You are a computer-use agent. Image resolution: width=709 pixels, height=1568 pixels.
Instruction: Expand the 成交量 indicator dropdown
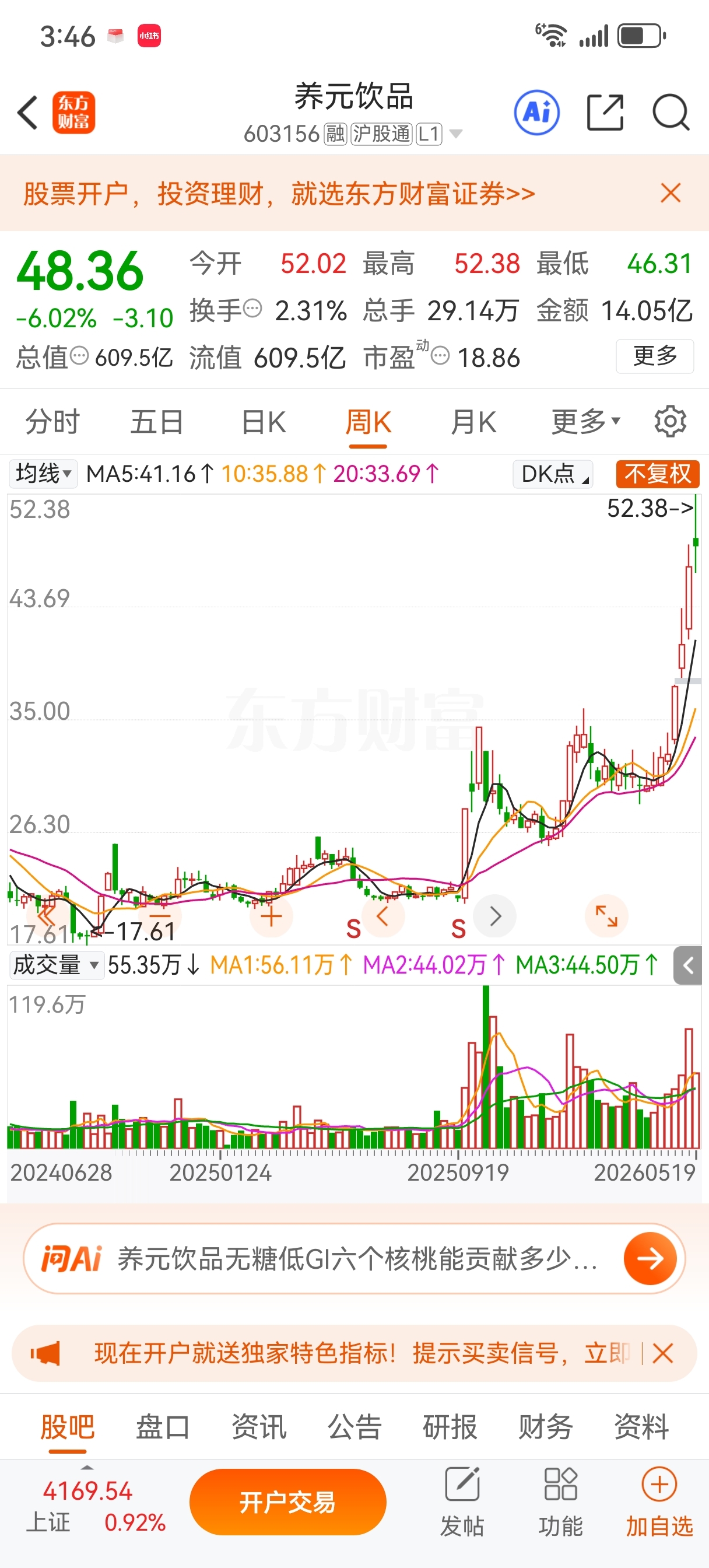click(56, 965)
